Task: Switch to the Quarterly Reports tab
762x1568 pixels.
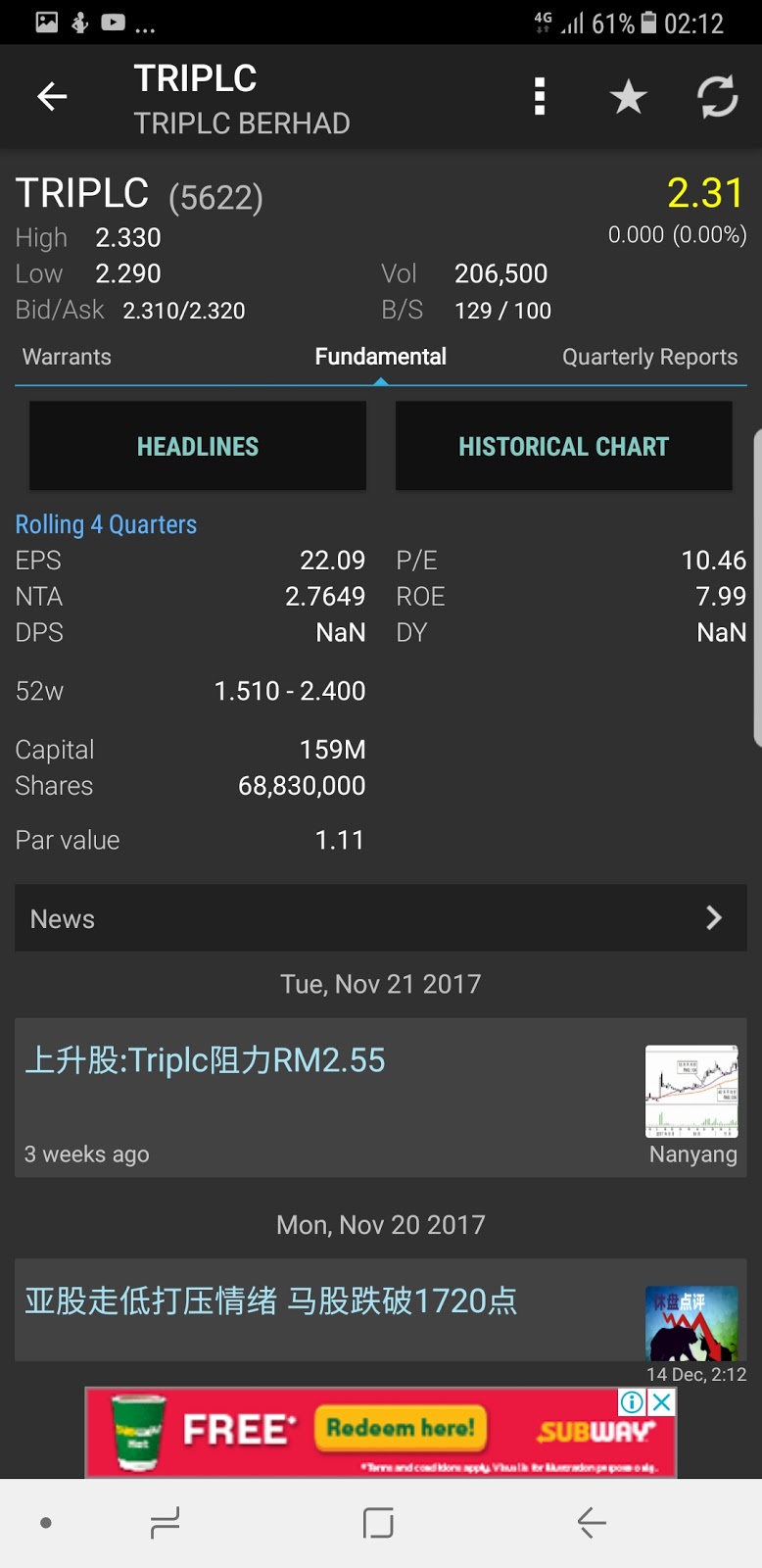Action: coord(649,357)
